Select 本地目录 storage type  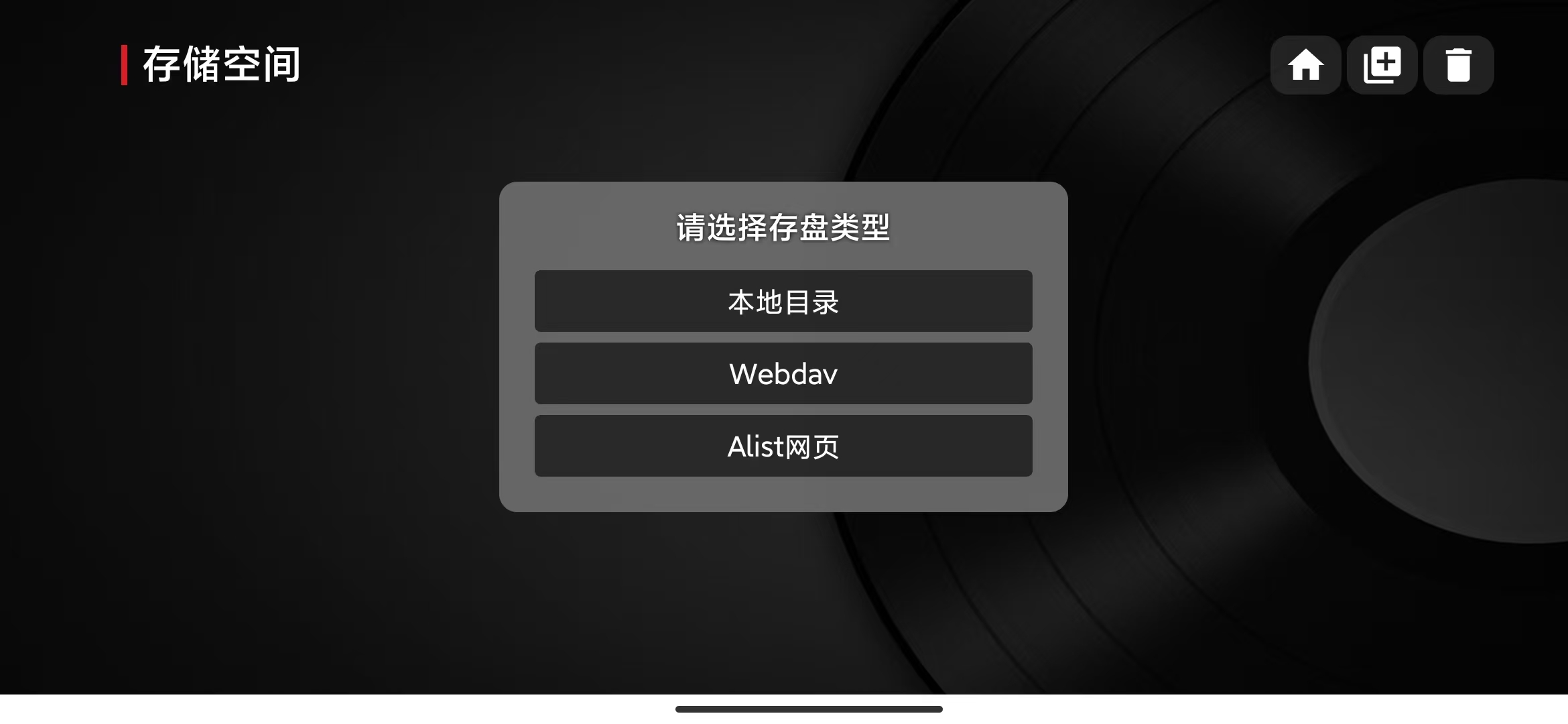coord(783,301)
